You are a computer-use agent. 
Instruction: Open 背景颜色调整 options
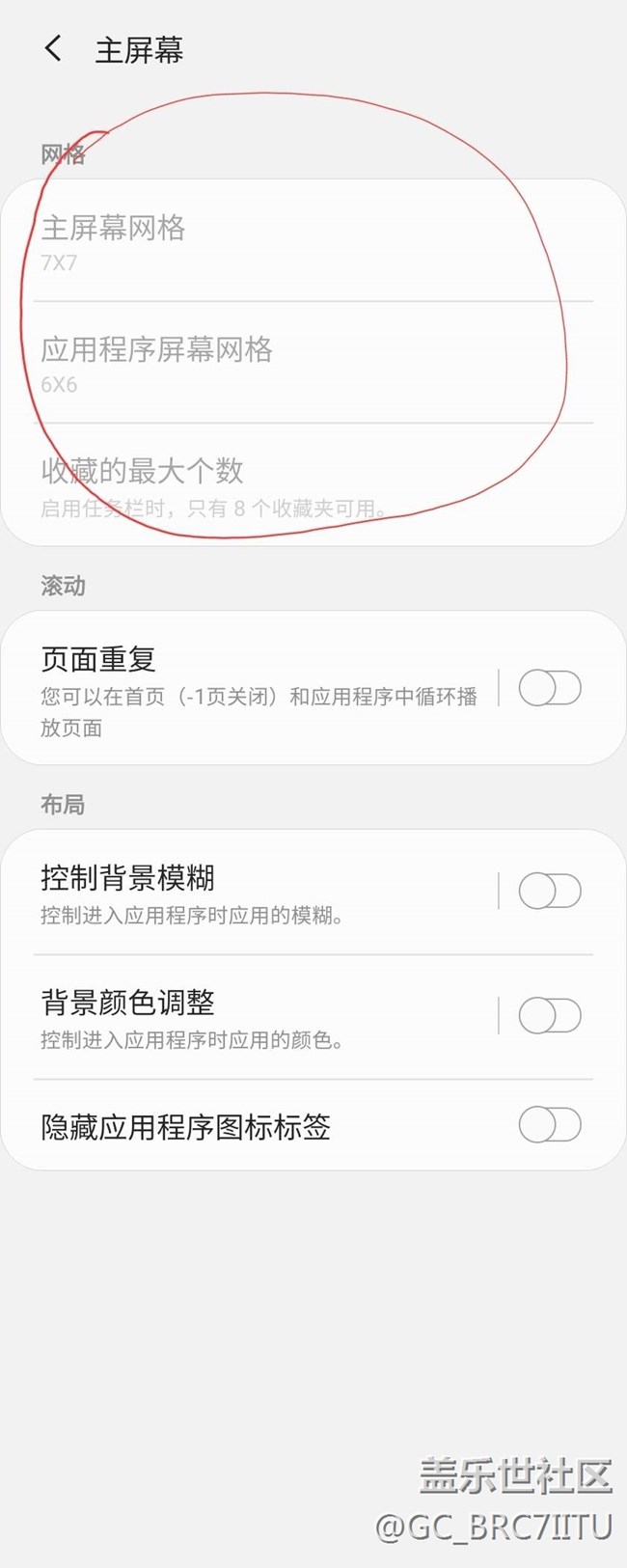click(x=251, y=1017)
